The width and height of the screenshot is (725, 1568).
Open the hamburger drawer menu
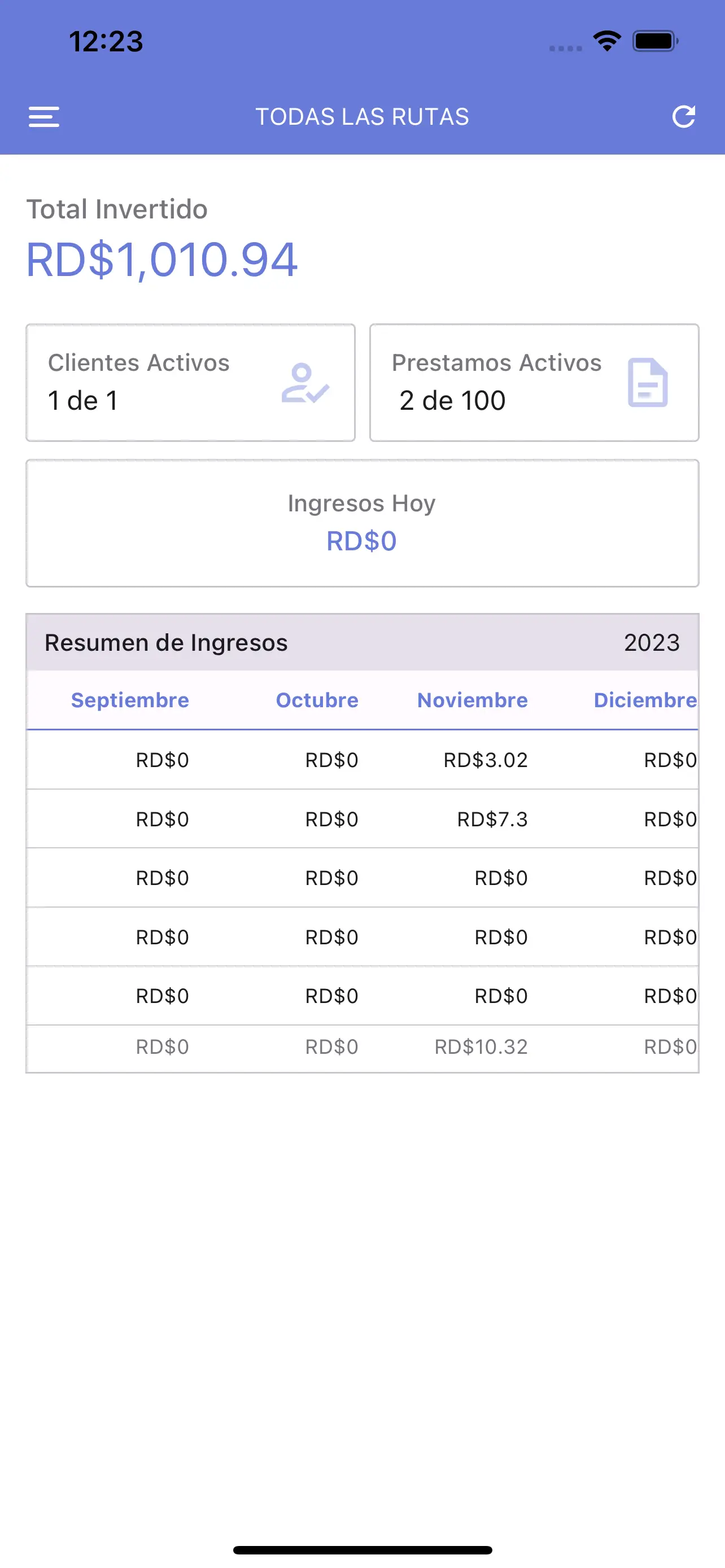[44, 117]
